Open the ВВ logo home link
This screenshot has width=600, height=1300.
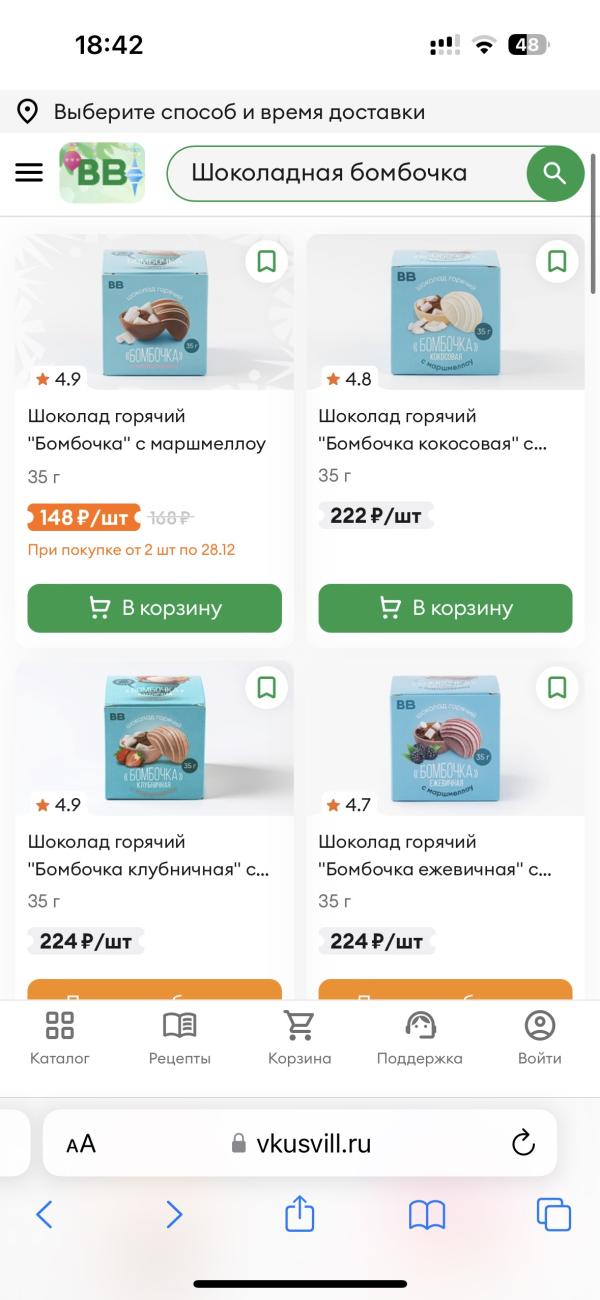click(x=102, y=173)
